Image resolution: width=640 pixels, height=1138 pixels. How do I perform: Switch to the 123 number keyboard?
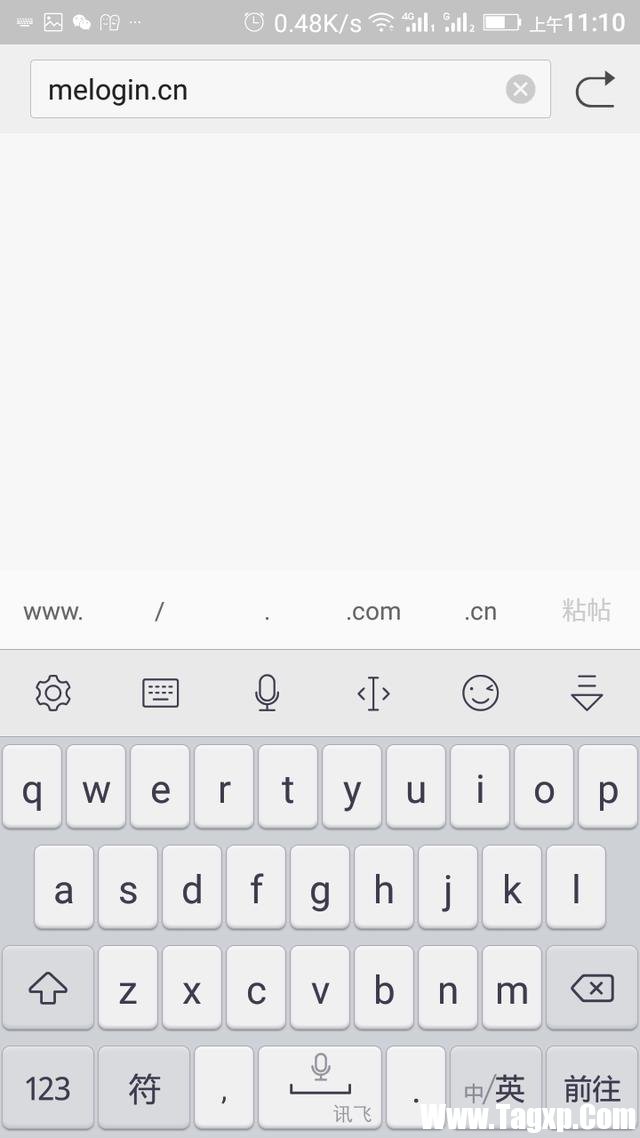tap(48, 1088)
